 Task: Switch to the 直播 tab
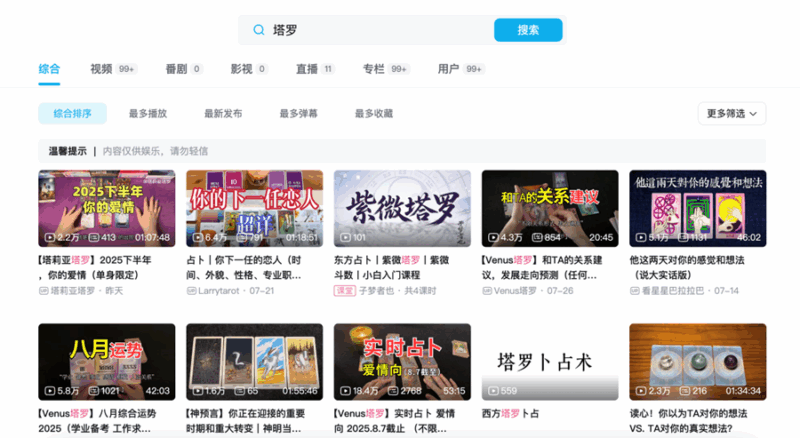[x=307, y=69]
